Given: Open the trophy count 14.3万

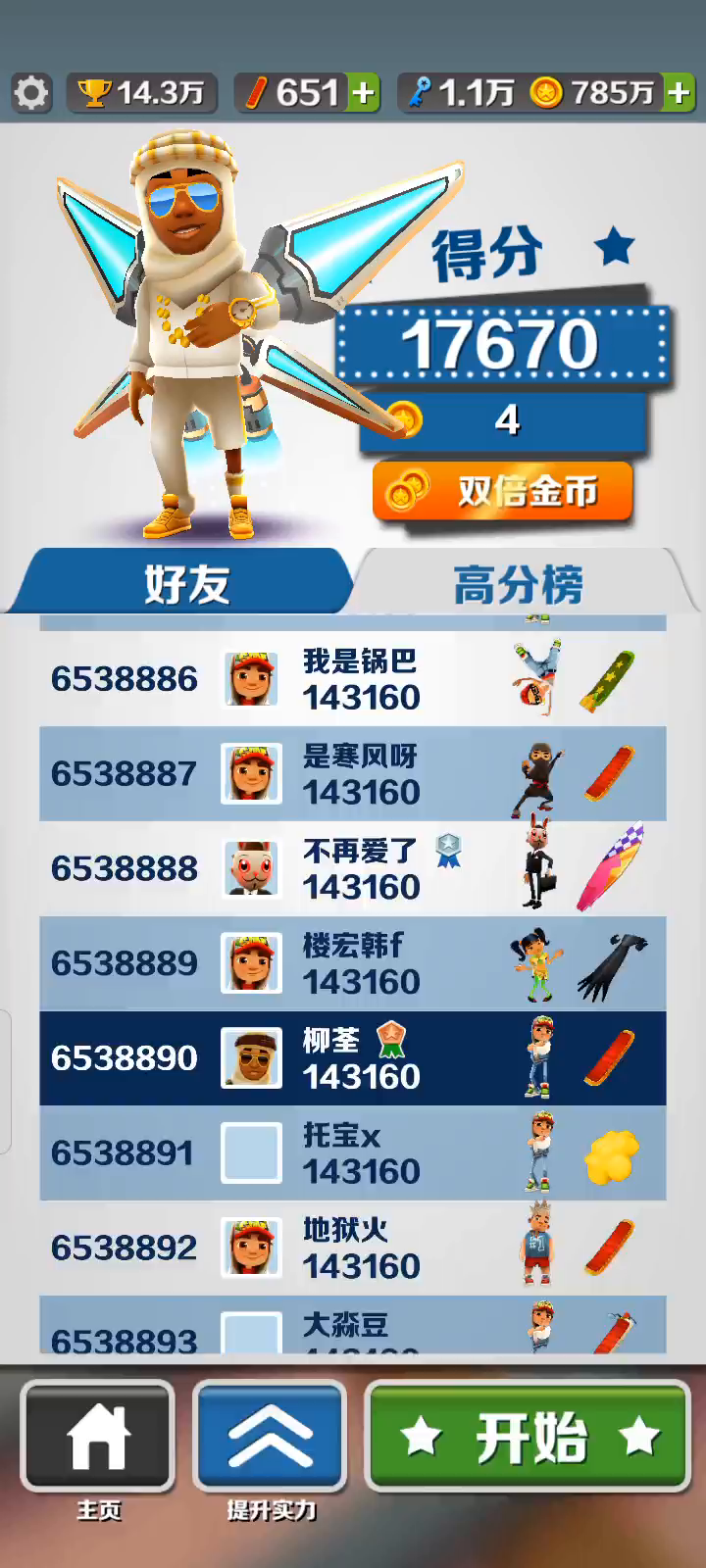Looking at the screenshot, I should (142, 93).
